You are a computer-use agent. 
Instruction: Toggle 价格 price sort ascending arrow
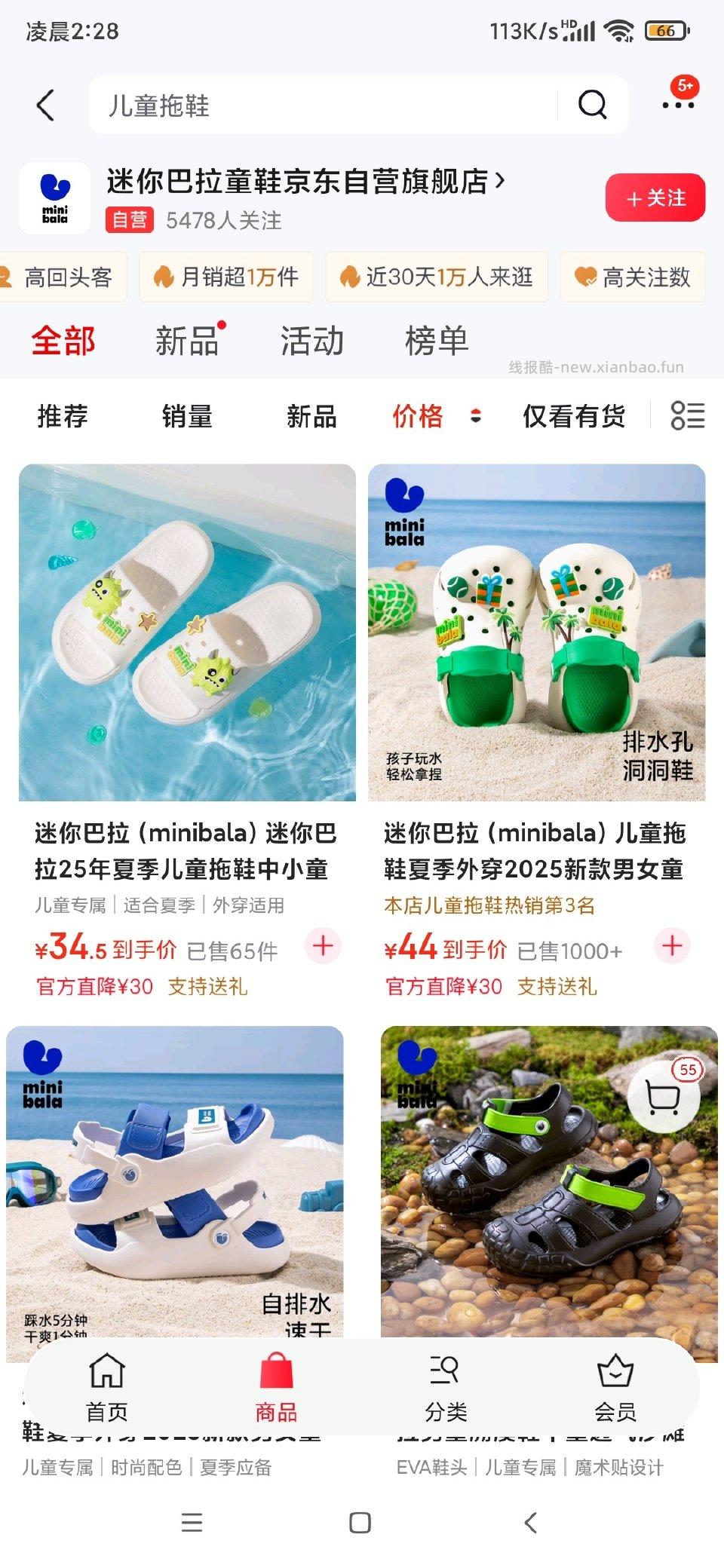tap(474, 416)
